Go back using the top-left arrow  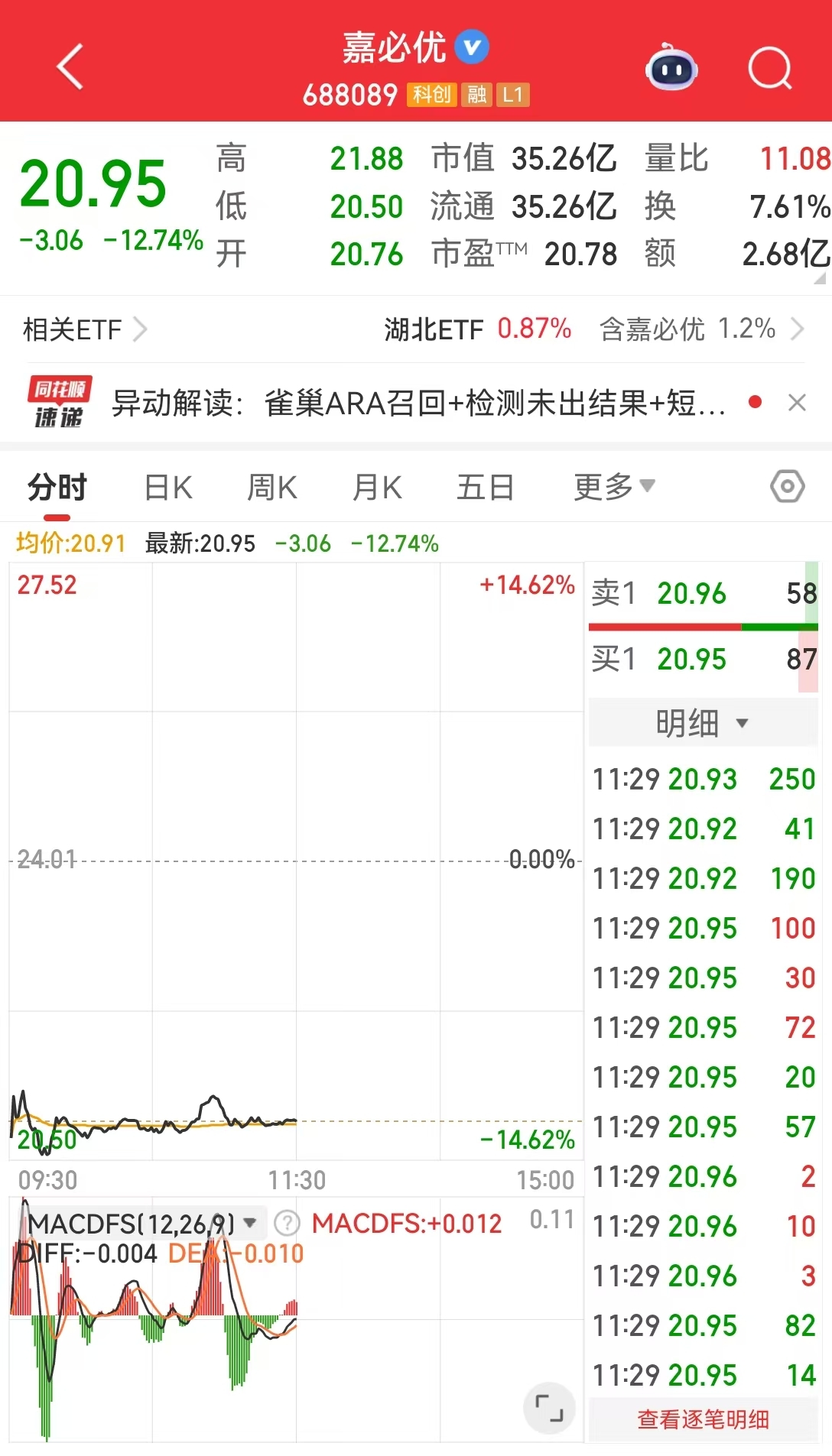coord(70,67)
